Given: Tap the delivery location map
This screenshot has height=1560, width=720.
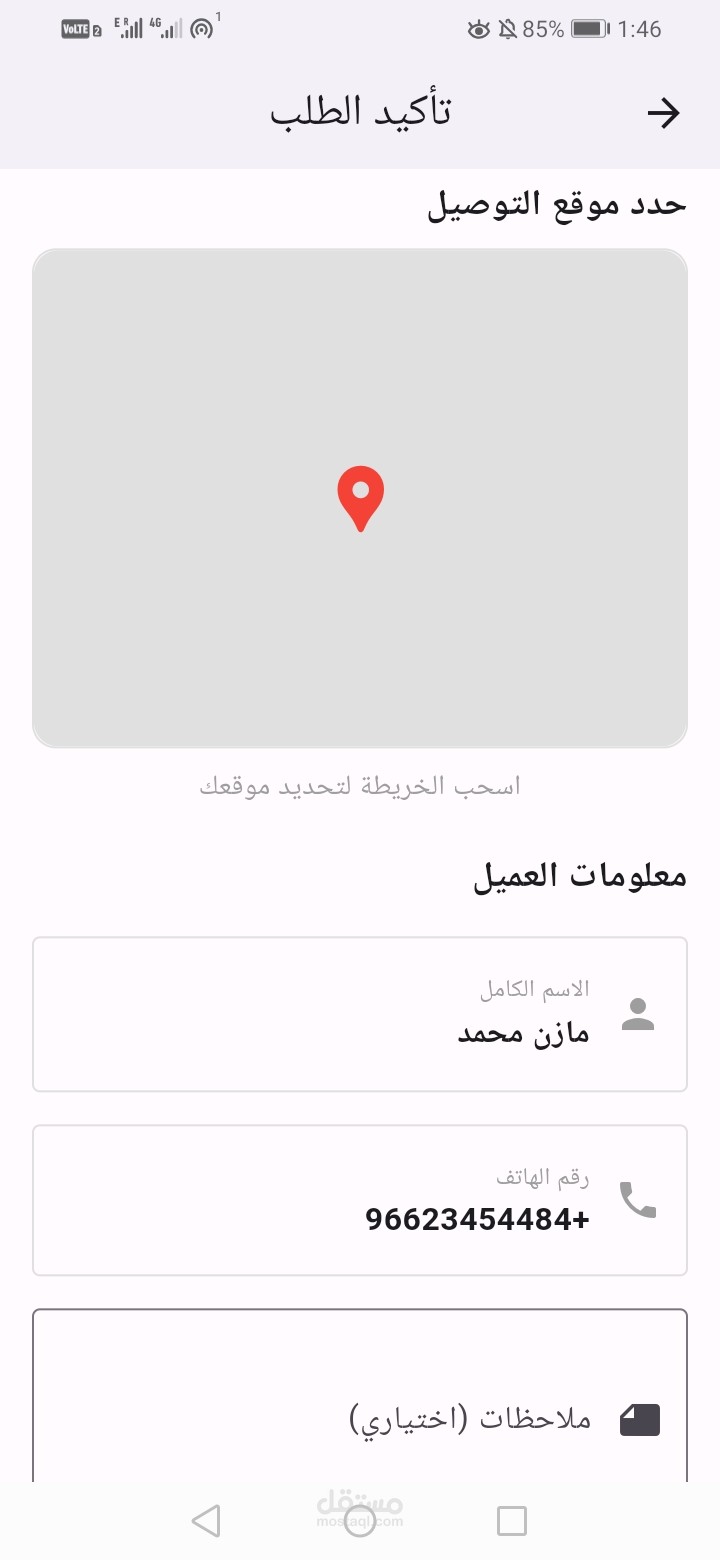Looking at the screenshot, I should 360,498.
